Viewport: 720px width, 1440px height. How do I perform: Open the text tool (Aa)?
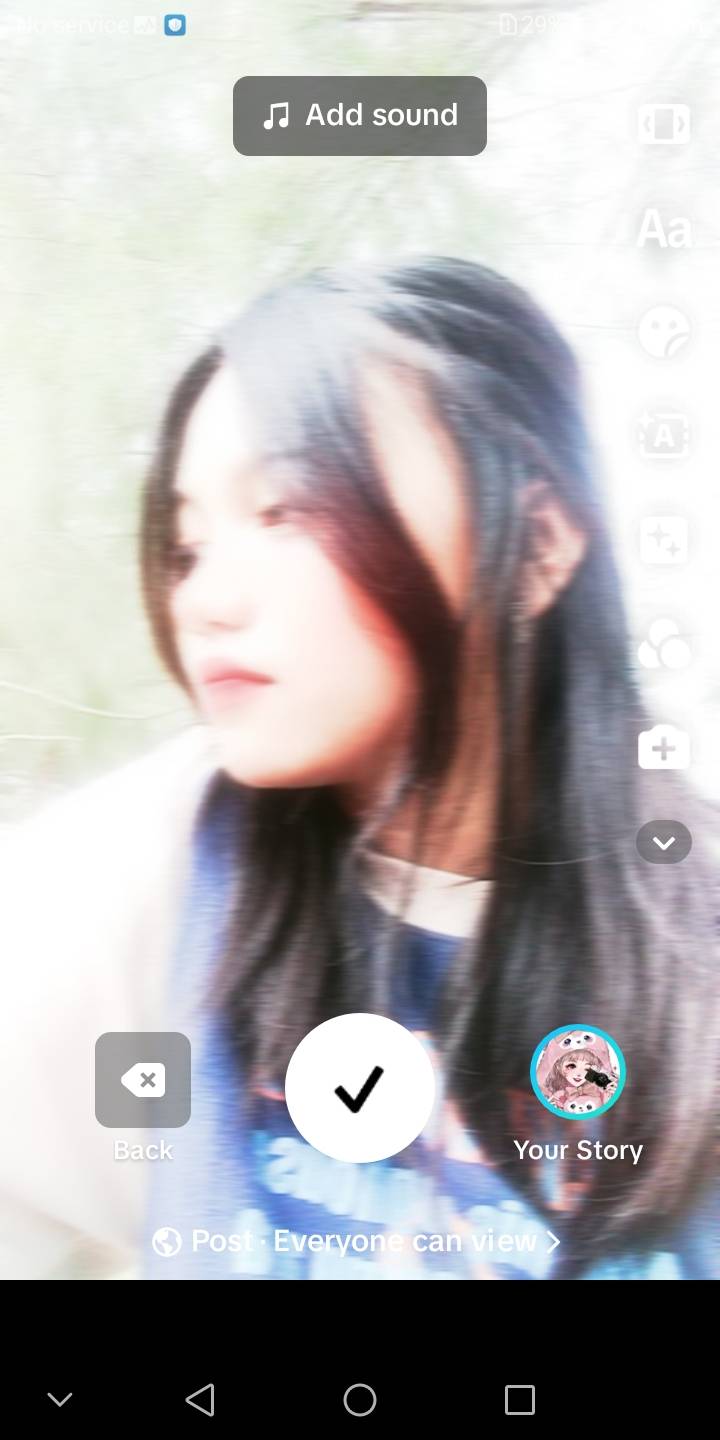(664, 230)
